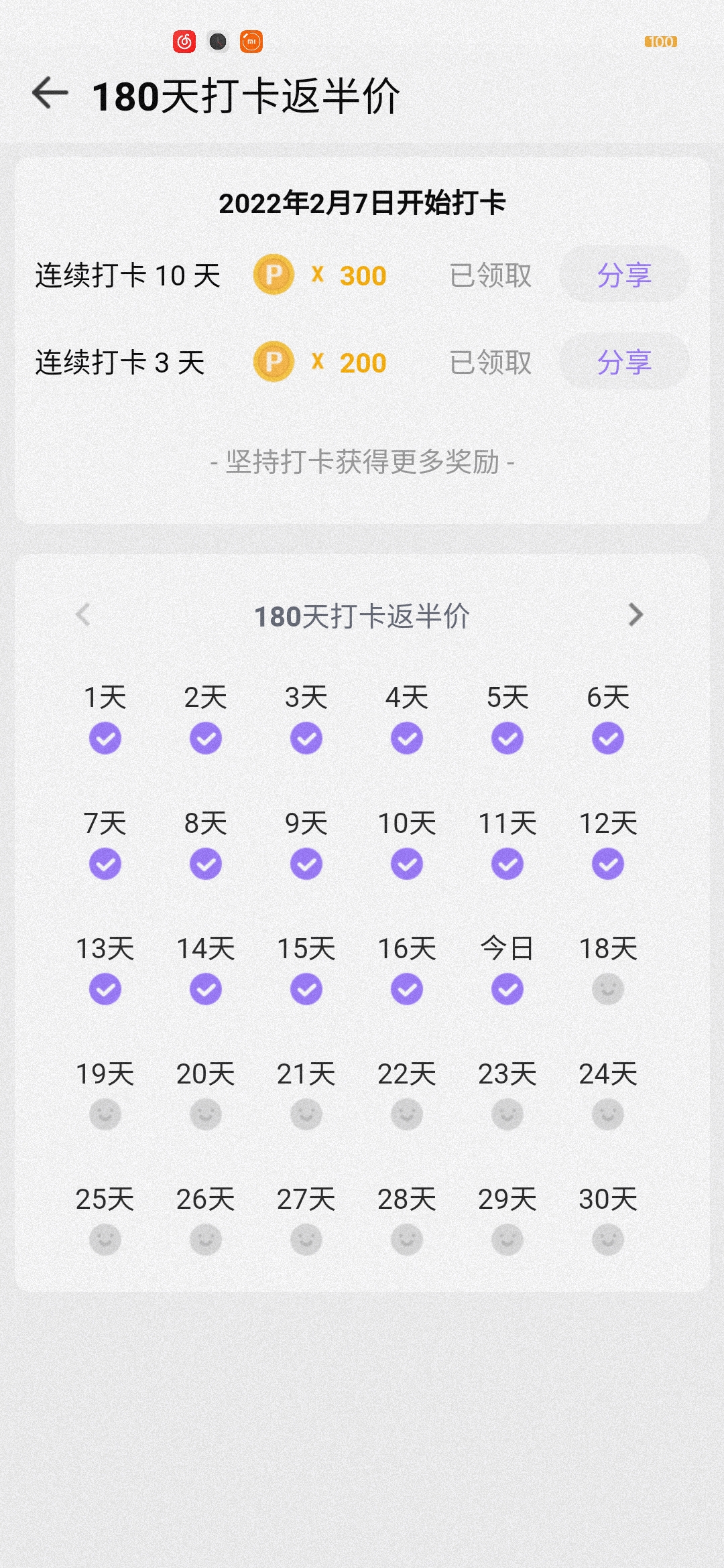This screenshot has width=724, height=1568.
Task: Select the checkmark badge under 6天
Action: point(607,738)
